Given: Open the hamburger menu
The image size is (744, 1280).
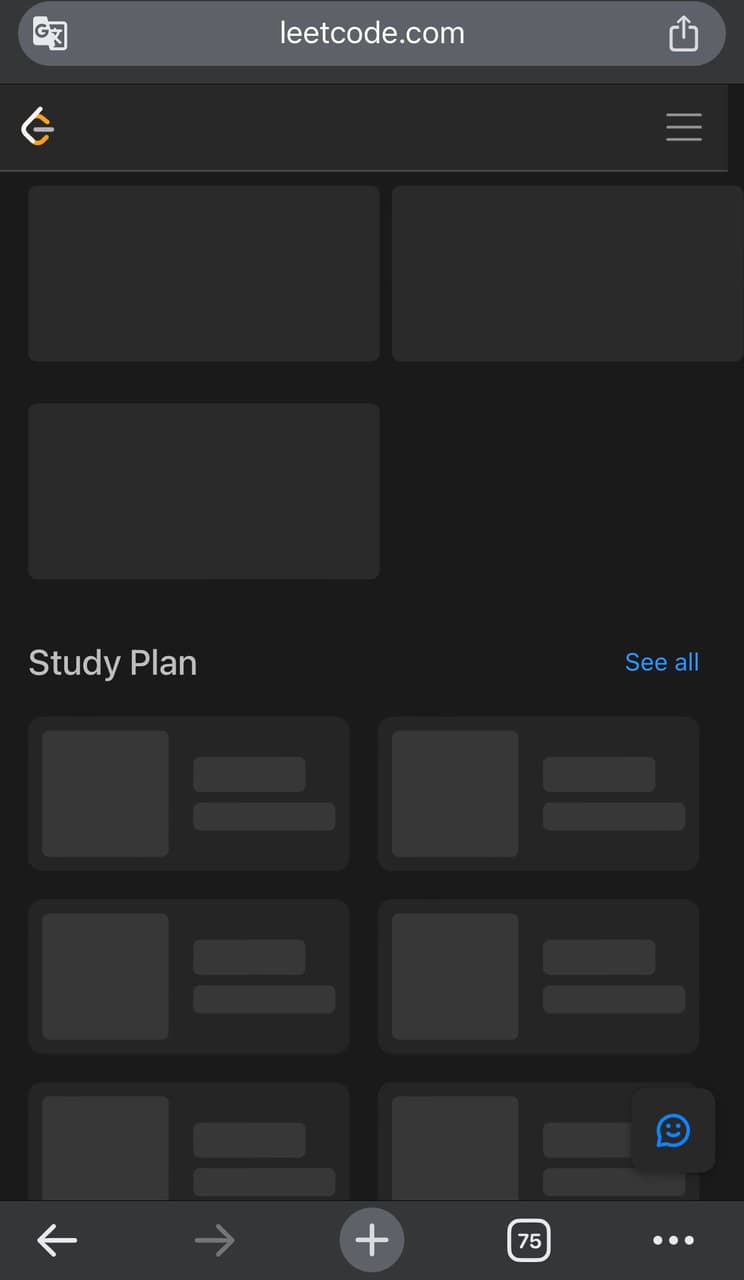Looking at the screenshot, I should [684, 127].
